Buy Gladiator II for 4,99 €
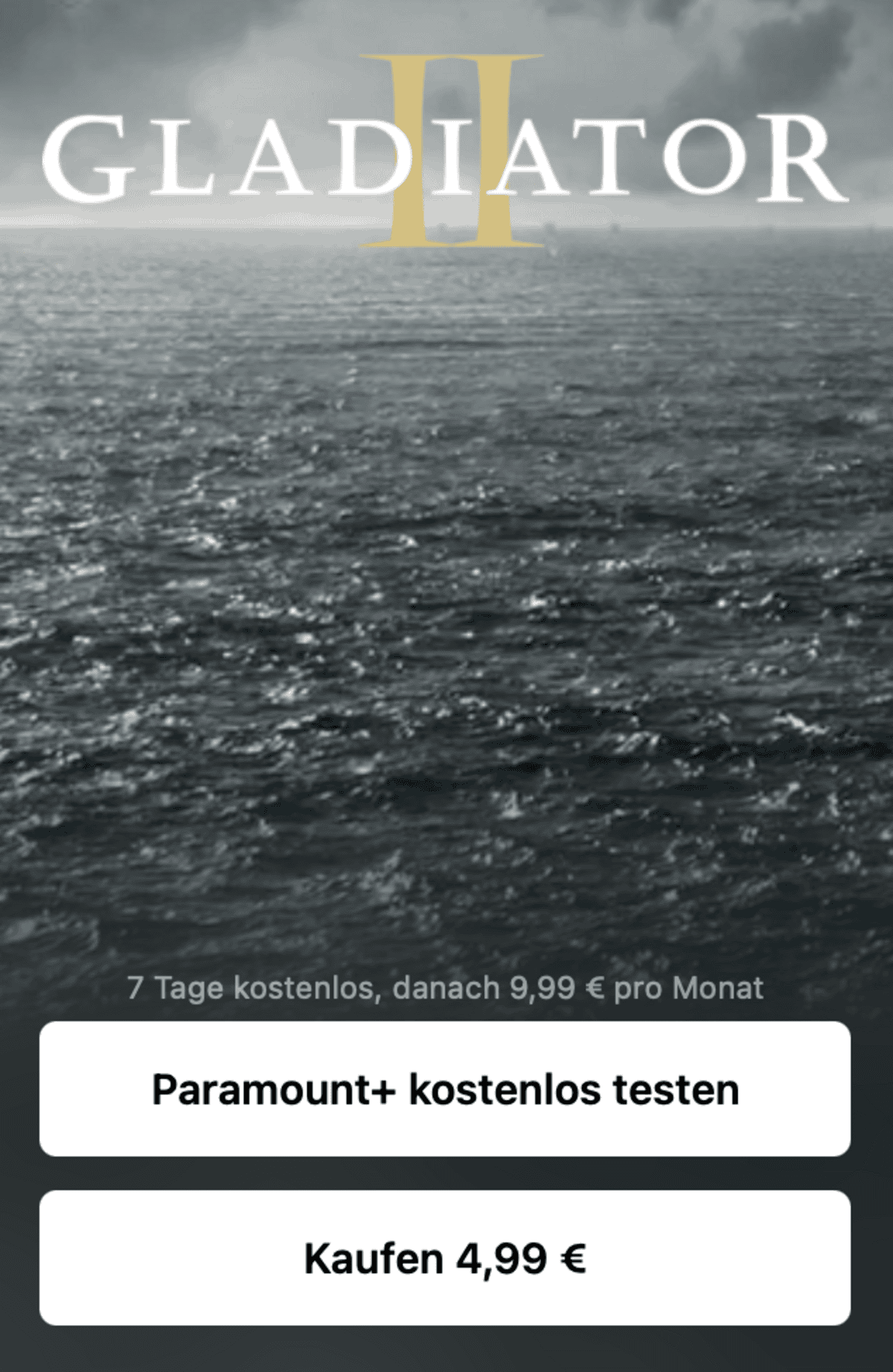 tap(445, 1259)
